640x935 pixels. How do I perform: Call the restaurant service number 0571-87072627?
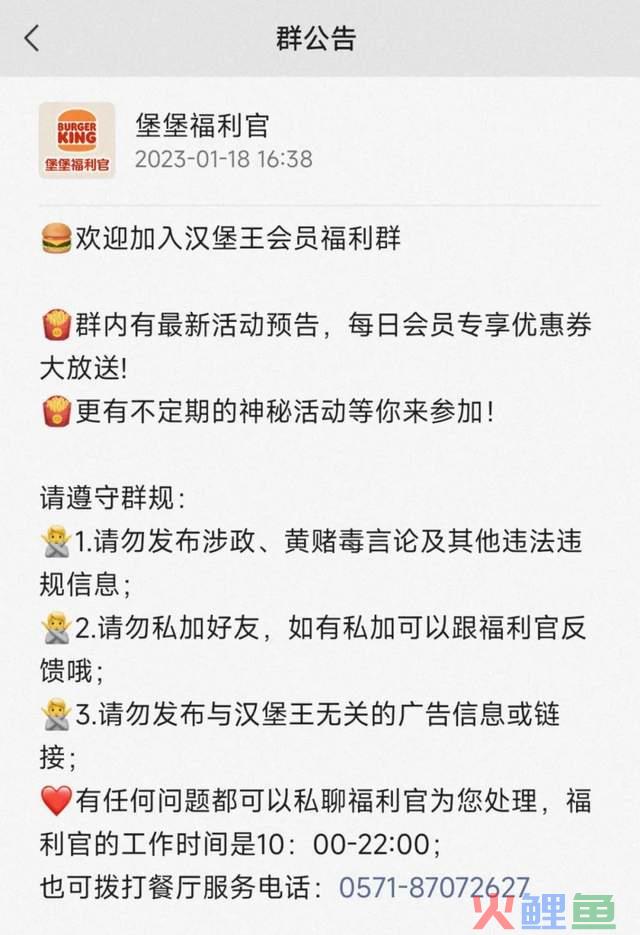pos(434,887)
